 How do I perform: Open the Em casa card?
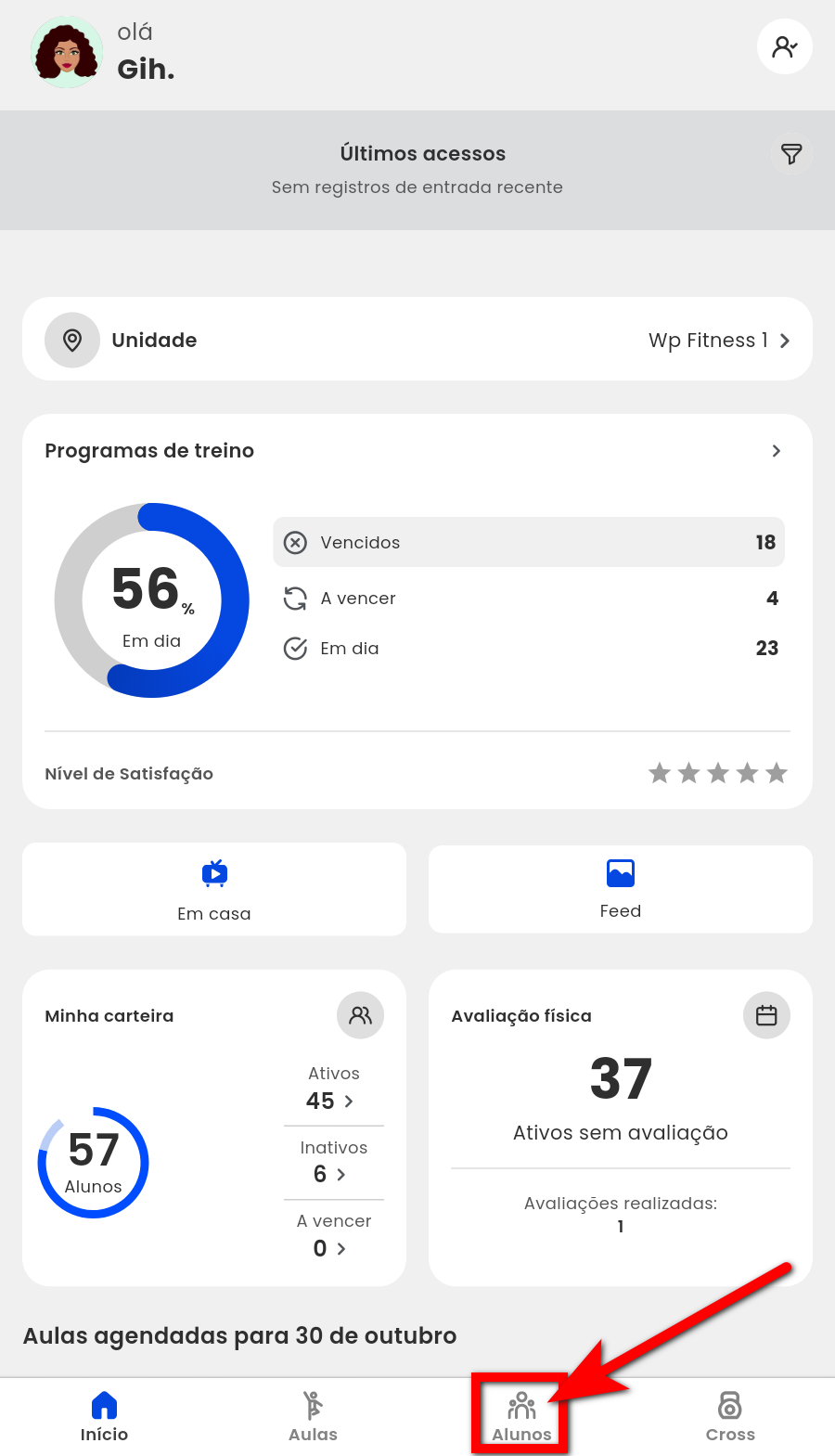[x=214, y=889]
